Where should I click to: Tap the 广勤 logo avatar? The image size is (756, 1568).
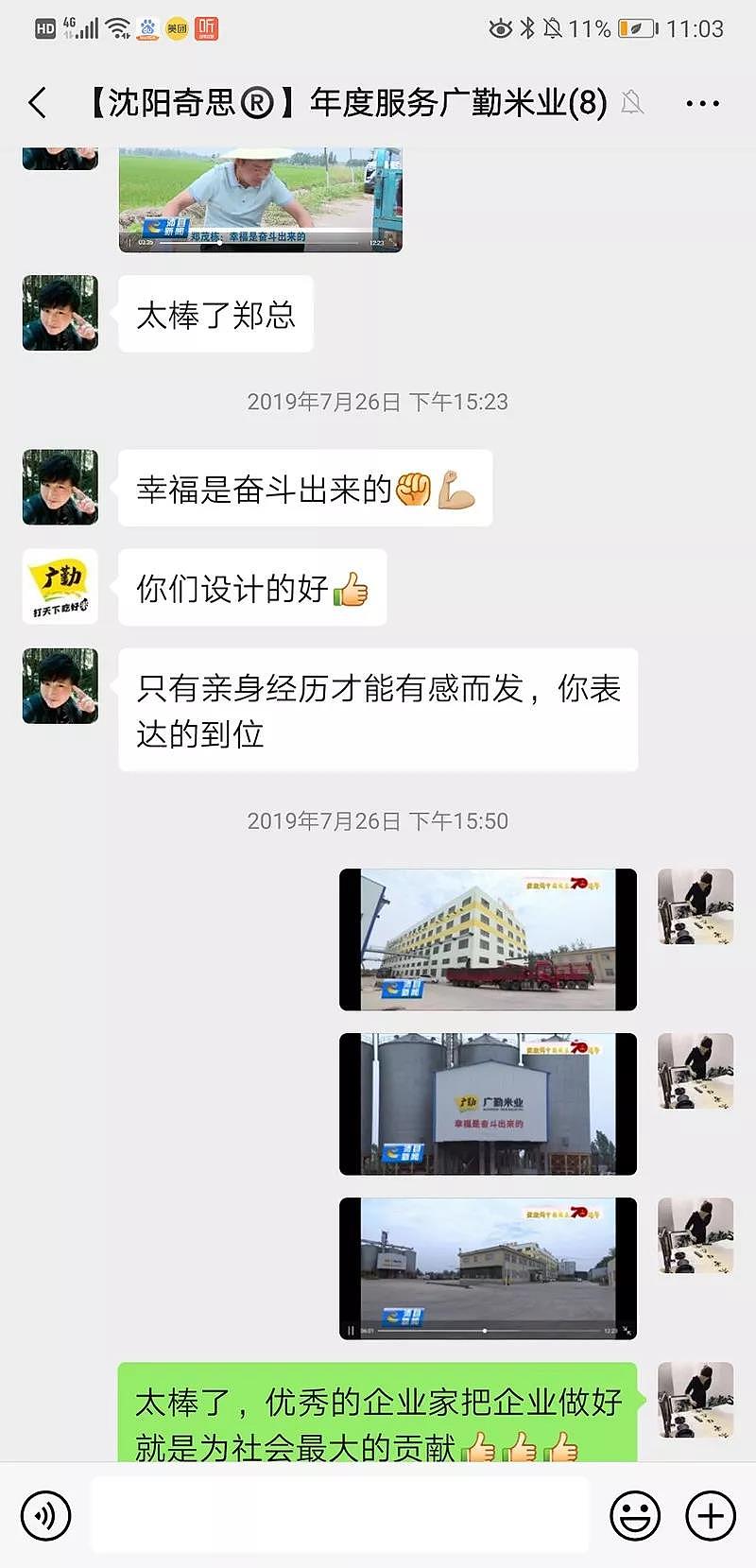click(59, 587)
